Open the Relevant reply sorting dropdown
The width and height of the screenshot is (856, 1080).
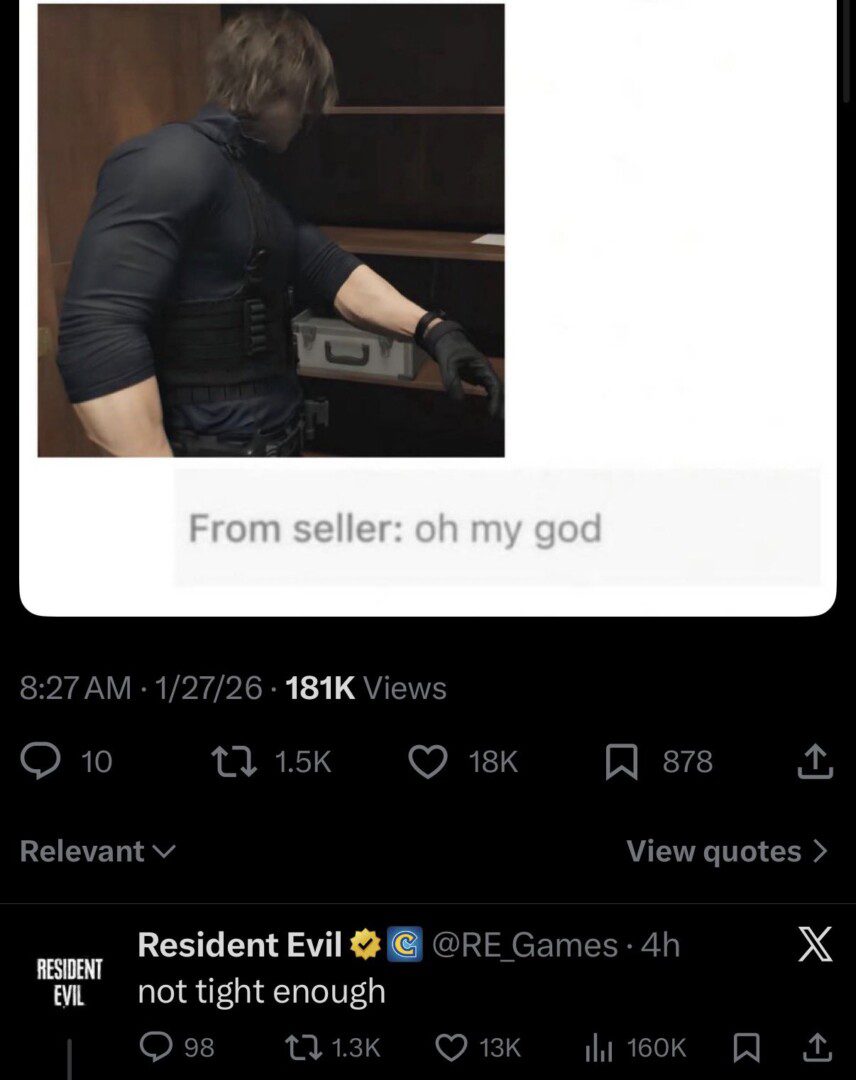tap(98, 851)
